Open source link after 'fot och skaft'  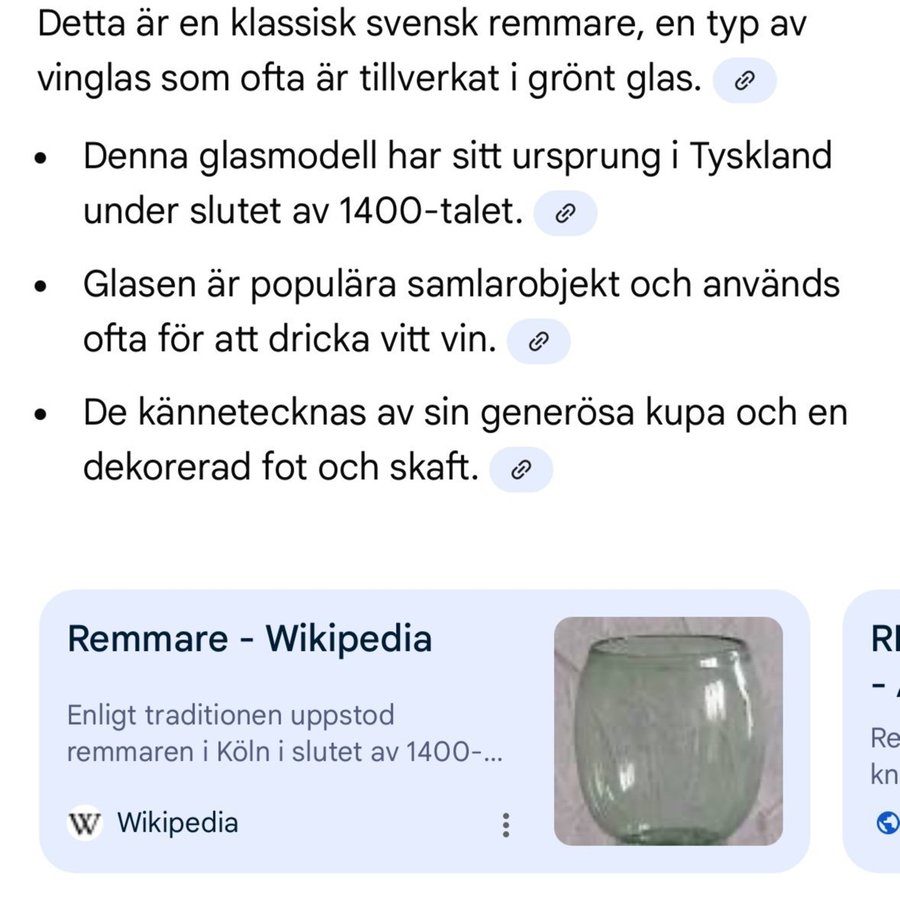tap(521, 470)
